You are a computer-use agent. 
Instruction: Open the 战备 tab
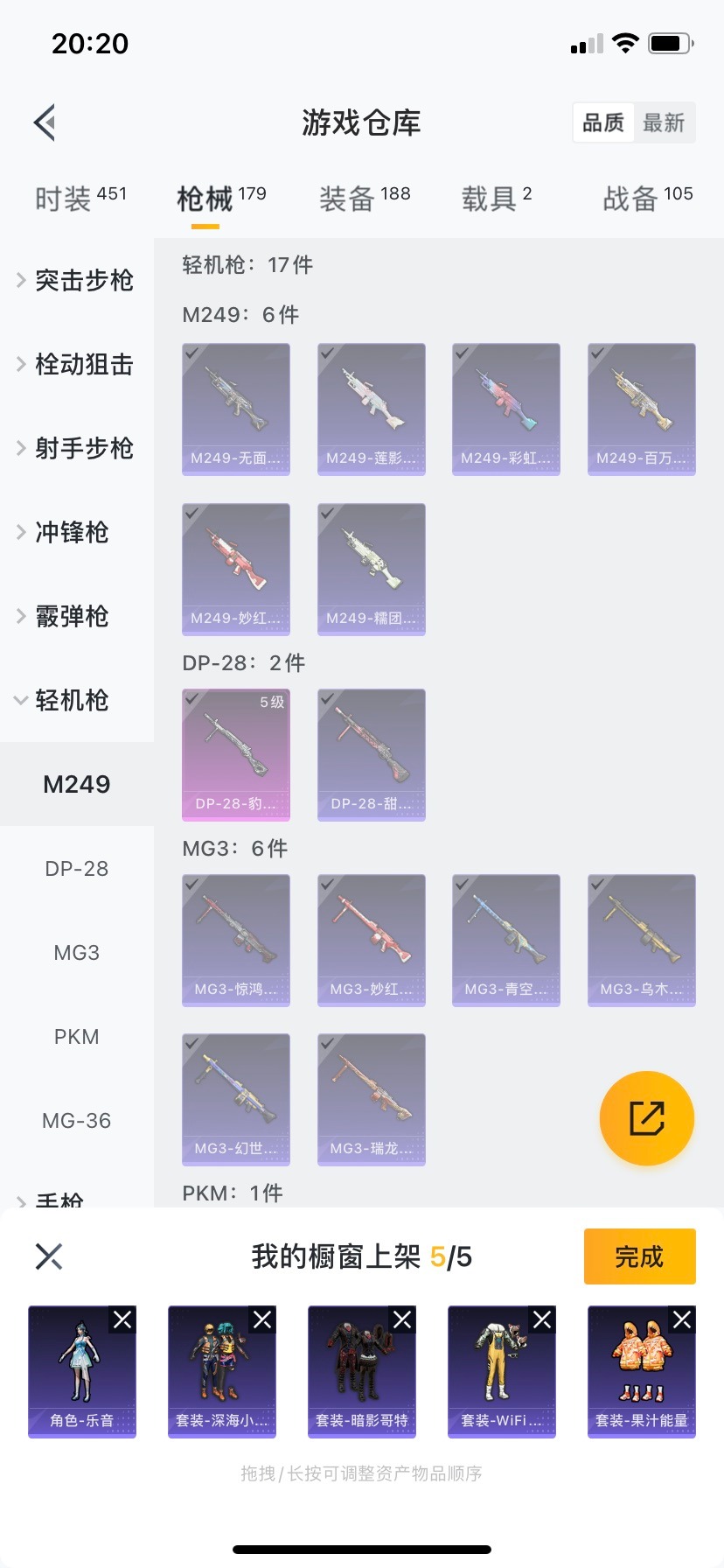click(647, 199)
